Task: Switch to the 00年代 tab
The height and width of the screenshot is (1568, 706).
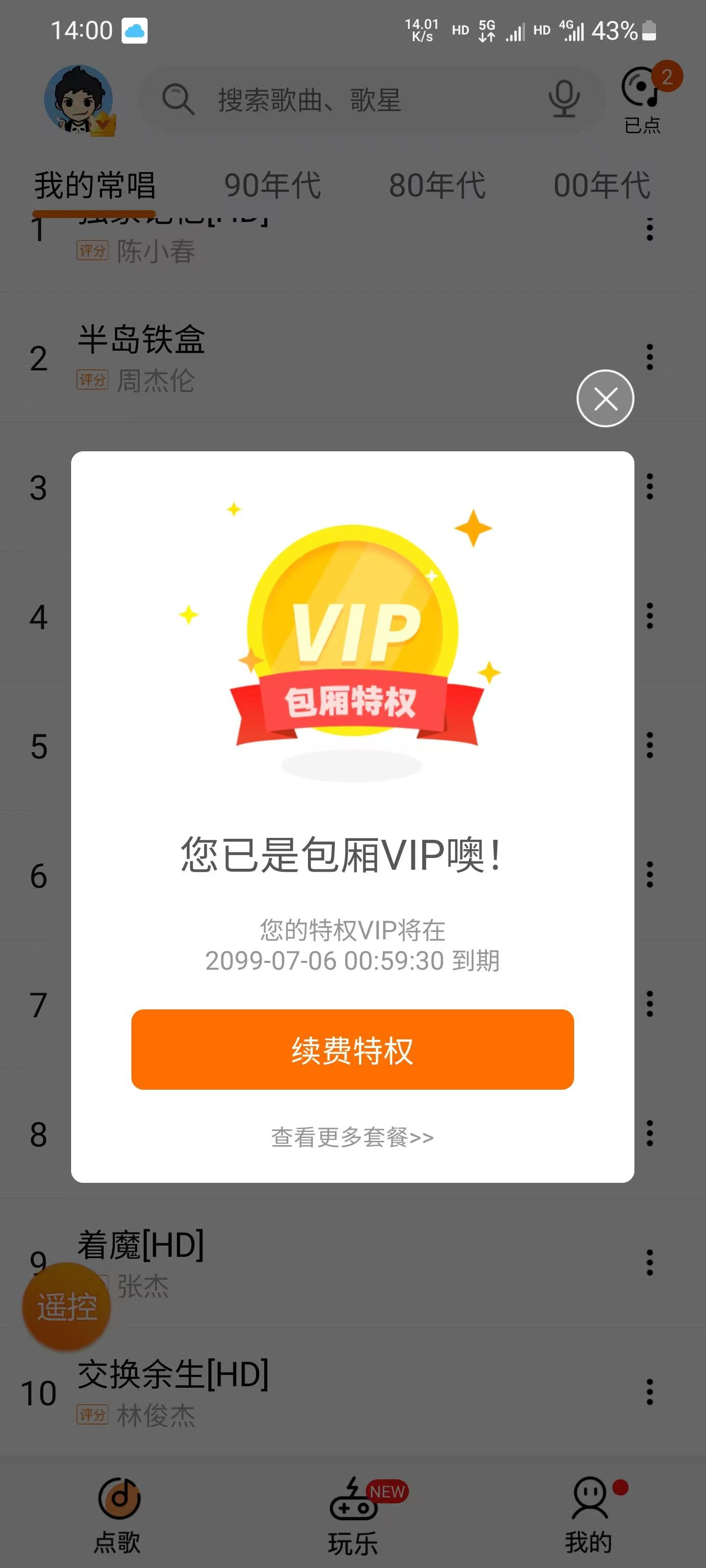Action: (602, 185)
